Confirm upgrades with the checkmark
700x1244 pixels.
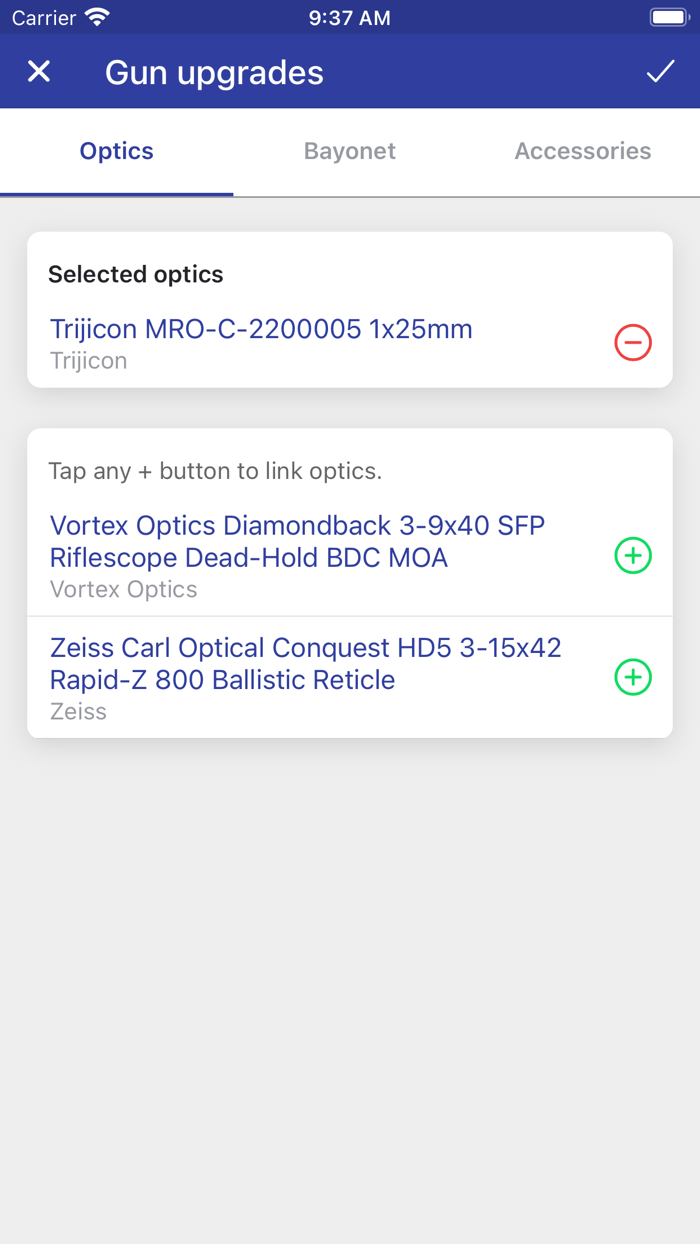660,72
